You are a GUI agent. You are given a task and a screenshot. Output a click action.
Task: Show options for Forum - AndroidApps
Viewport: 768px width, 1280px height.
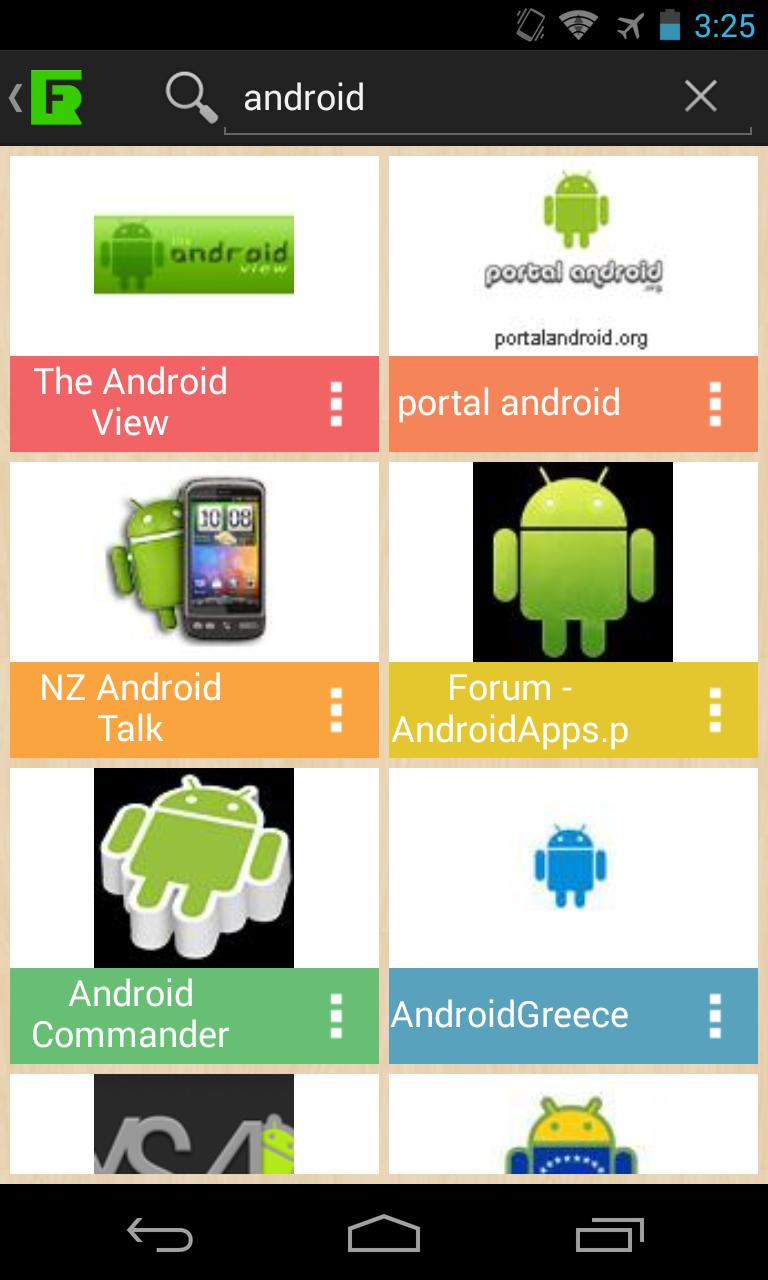pyautogui.click(x=714, y=710)
